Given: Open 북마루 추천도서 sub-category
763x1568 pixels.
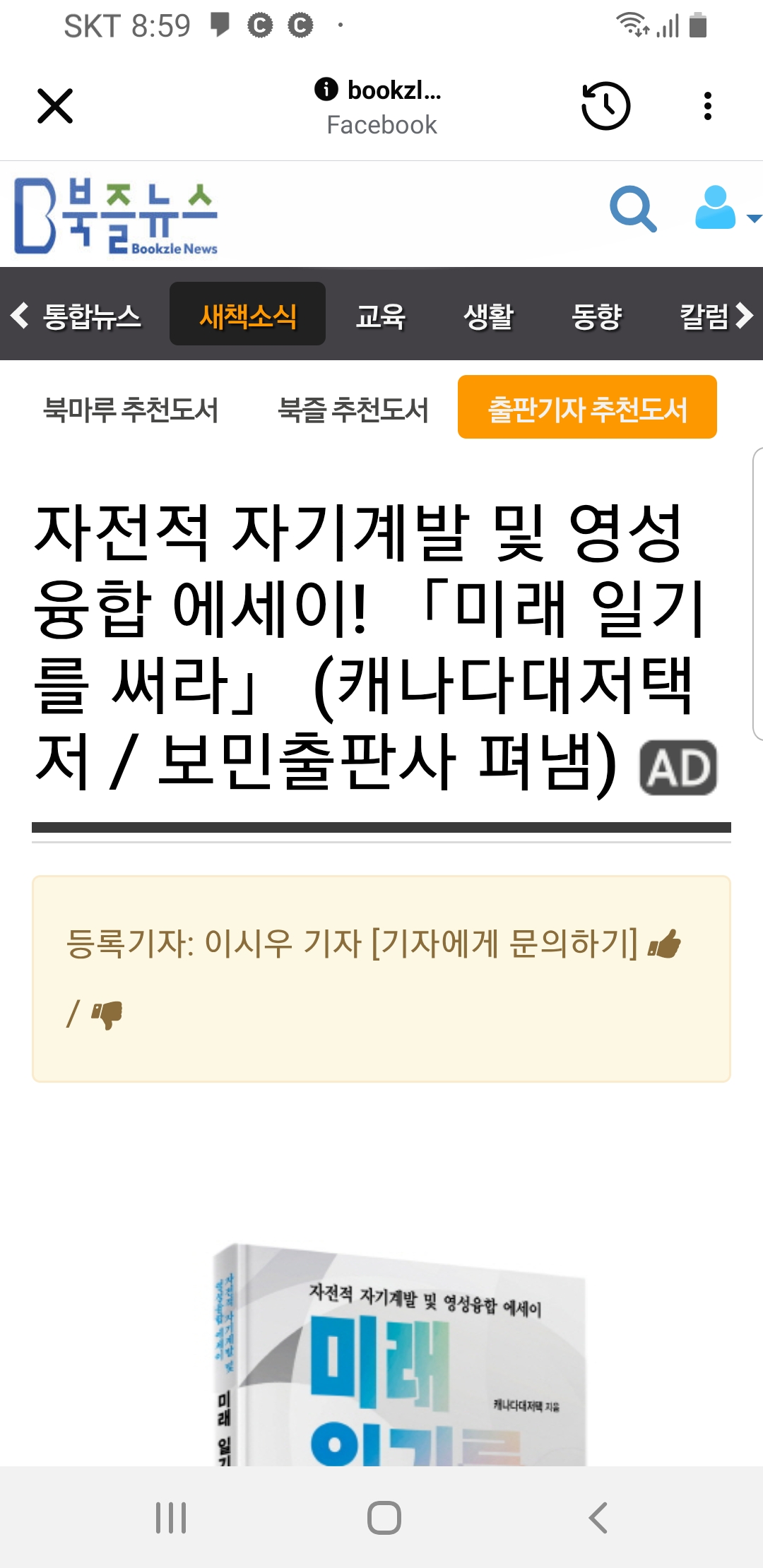Looking at the screenshot, I should point(131,409).
